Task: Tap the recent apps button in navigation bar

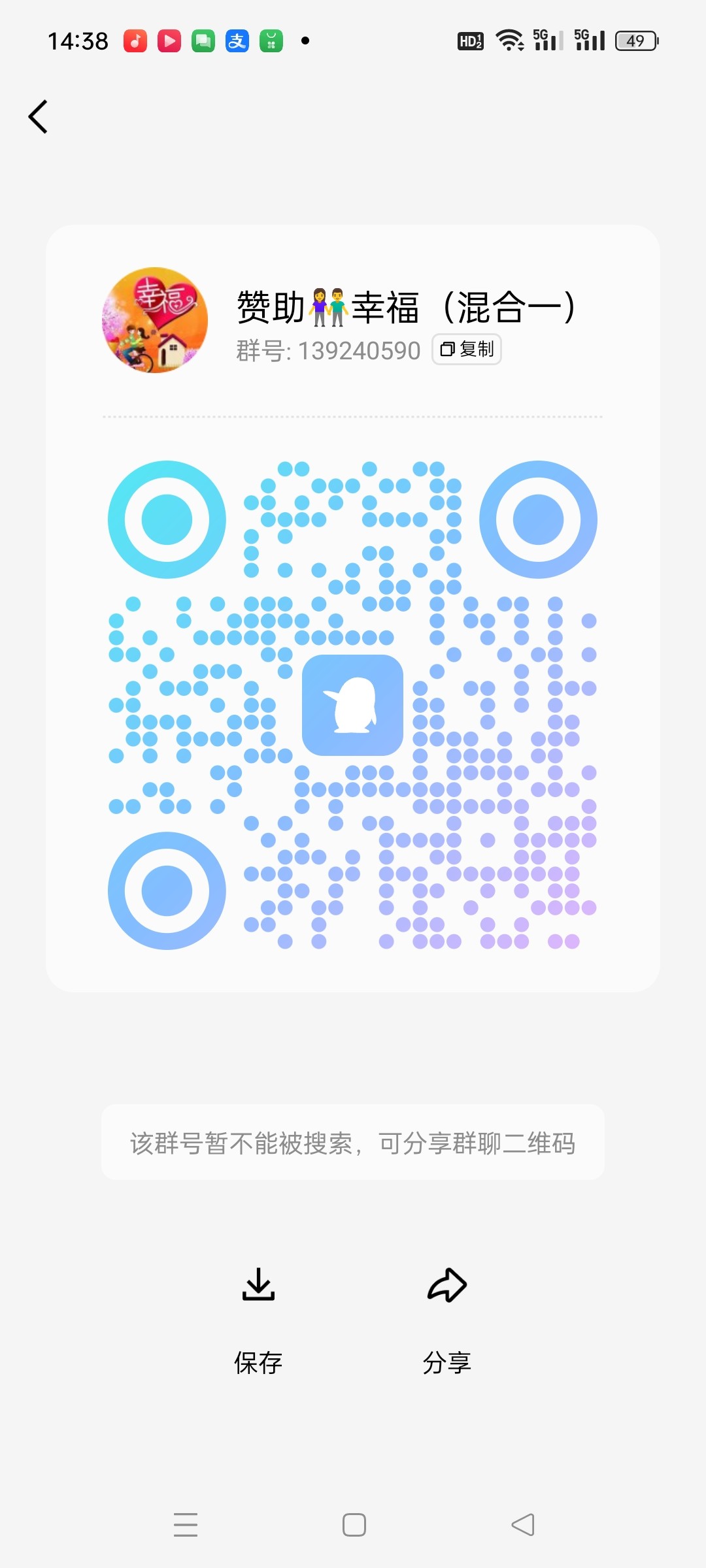Action: 186,1524
